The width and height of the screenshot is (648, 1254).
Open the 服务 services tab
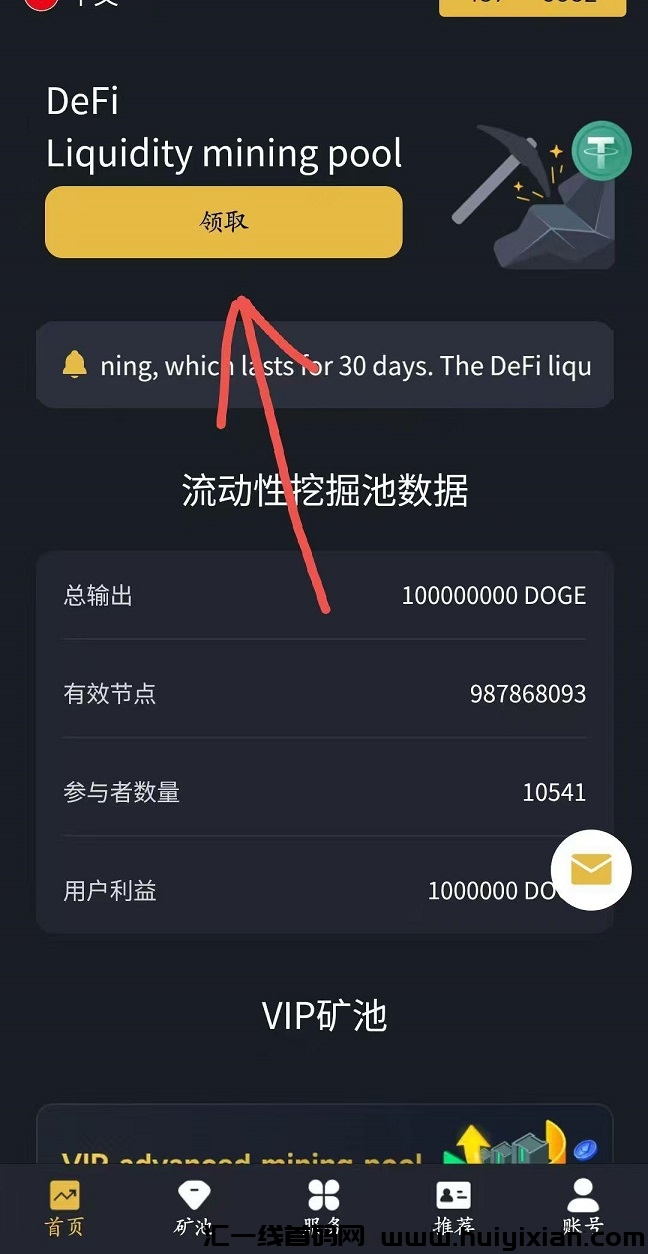coord(323,1206)
